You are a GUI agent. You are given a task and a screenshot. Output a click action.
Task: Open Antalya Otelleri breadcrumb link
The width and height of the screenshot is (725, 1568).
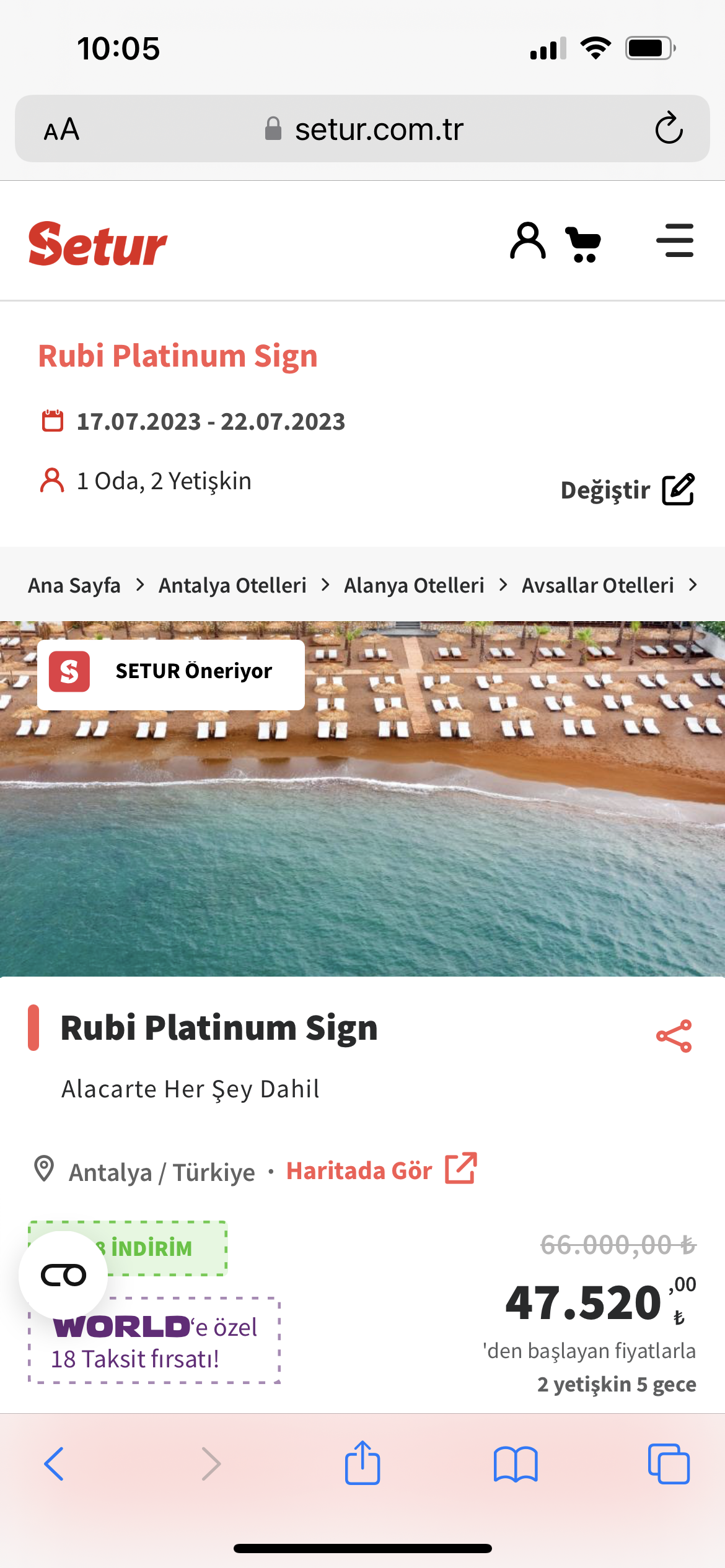click(232, 585)
